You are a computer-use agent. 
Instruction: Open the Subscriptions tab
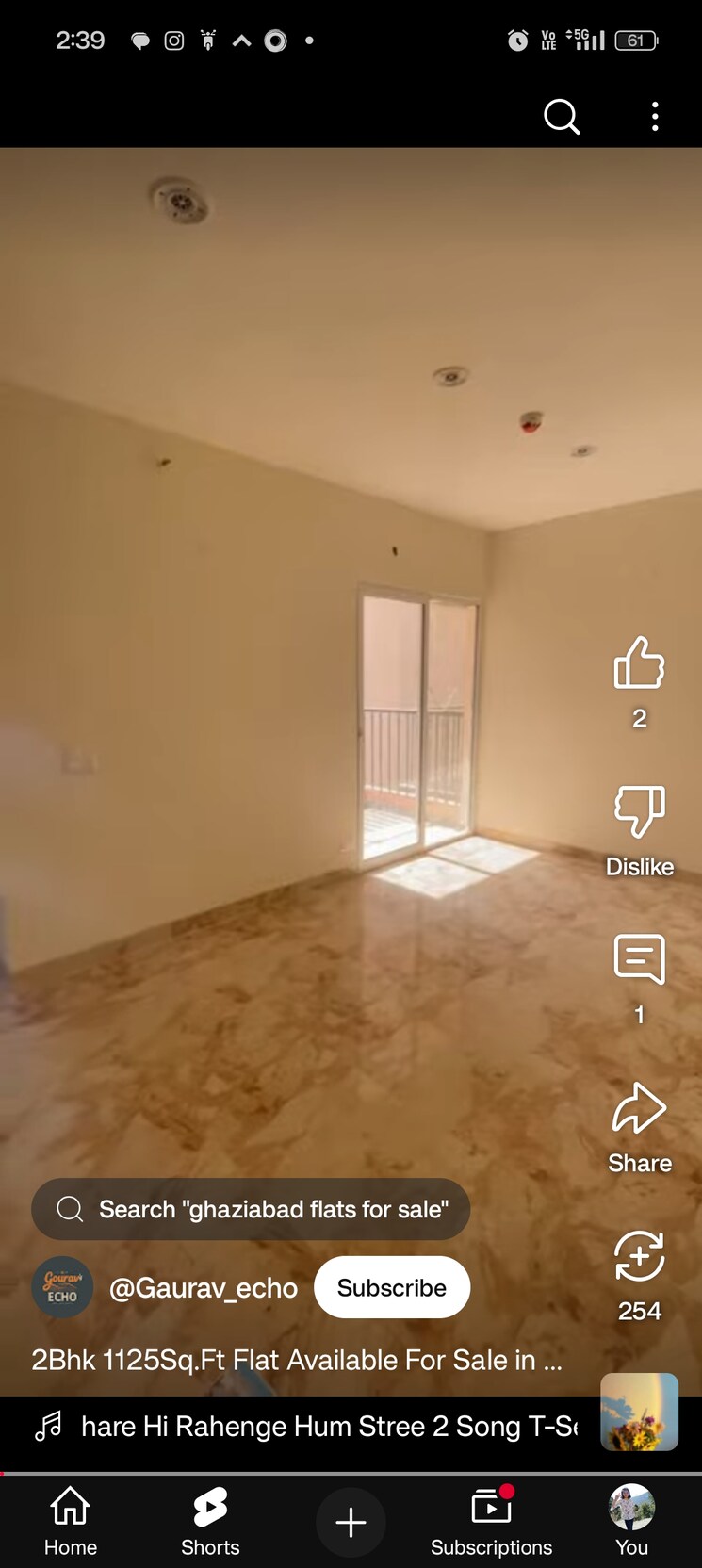(491, 1521)
